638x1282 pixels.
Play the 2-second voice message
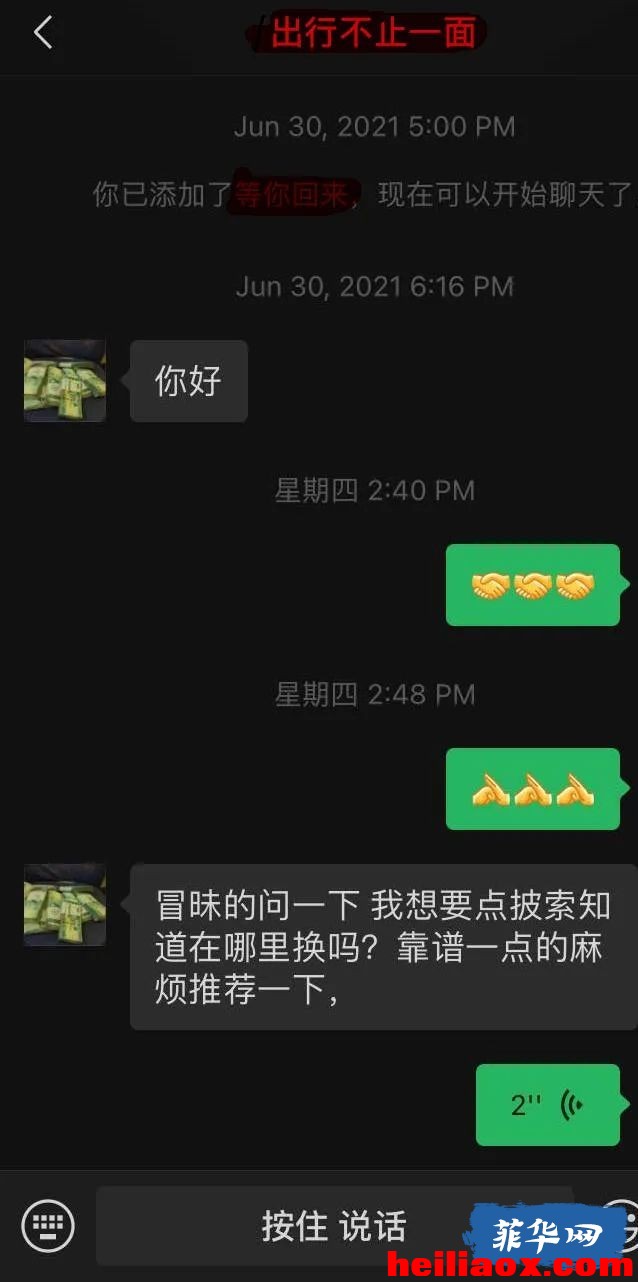point(548,1105)
